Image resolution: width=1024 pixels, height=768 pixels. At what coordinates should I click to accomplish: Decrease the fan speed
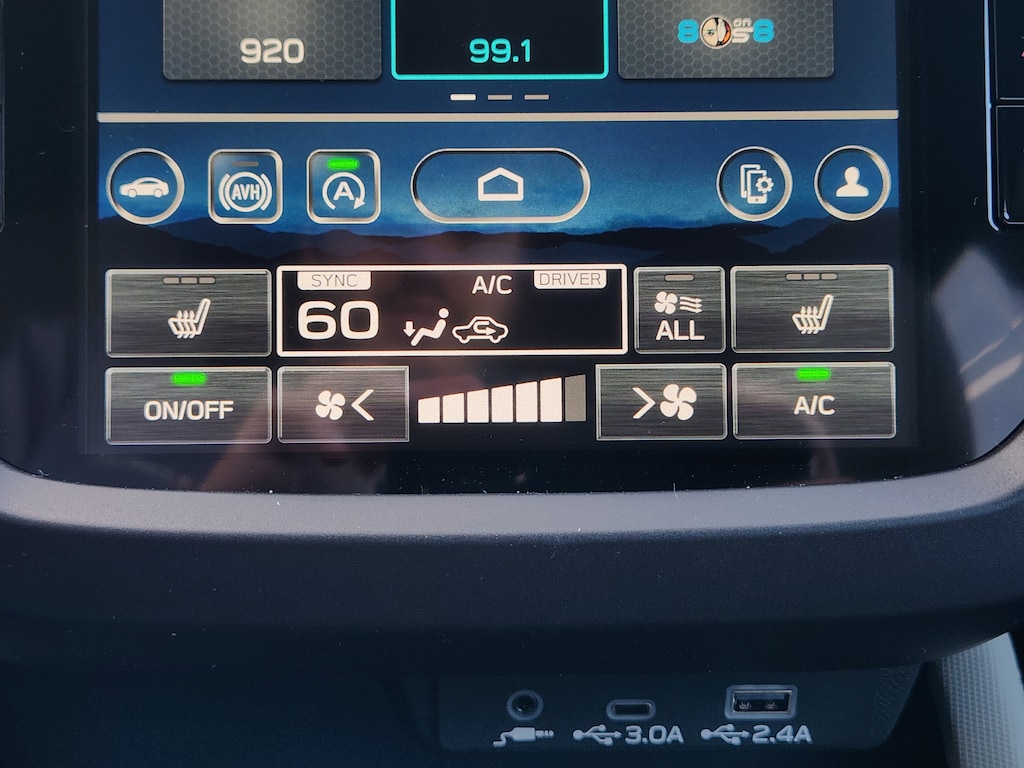(343, 404)
